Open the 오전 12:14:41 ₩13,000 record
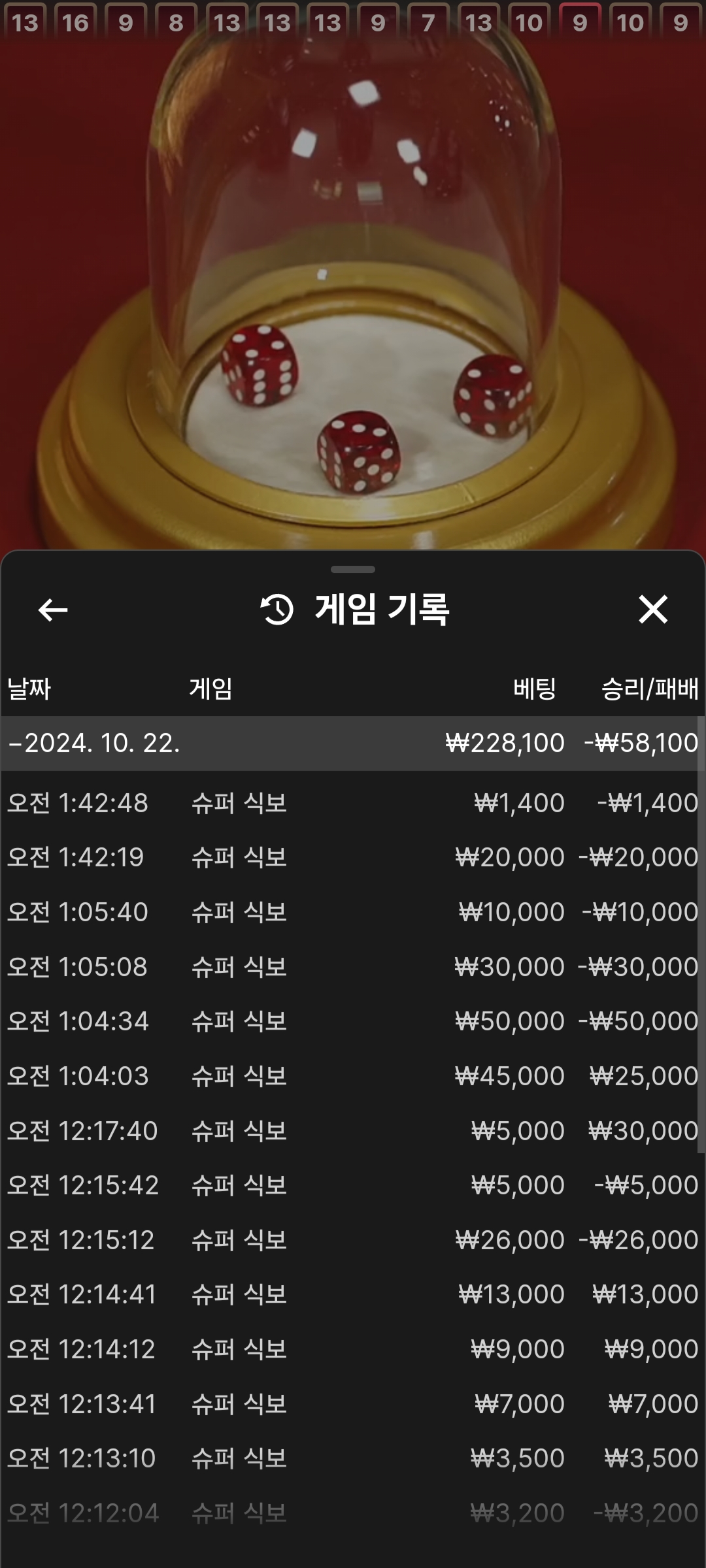 353,1294
